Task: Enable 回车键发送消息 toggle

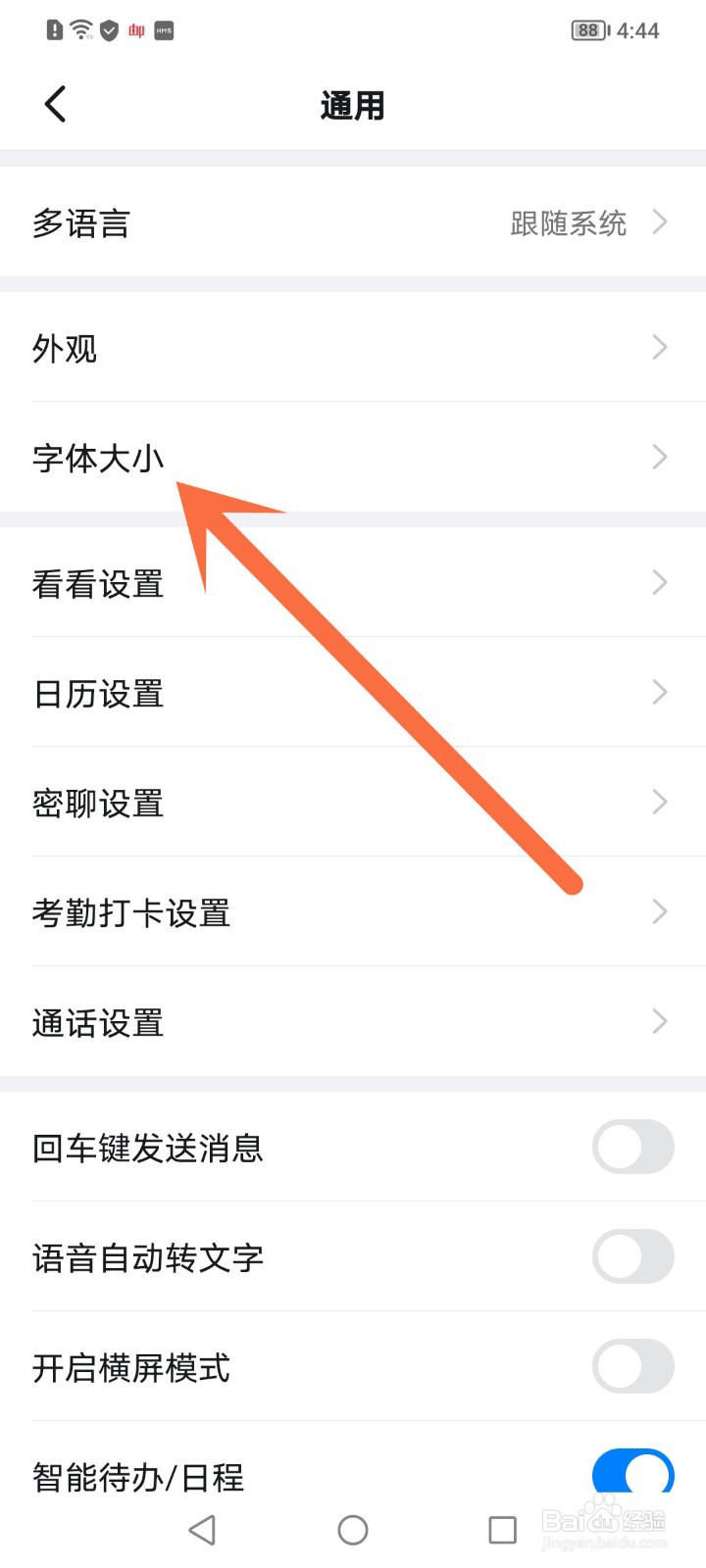Action: (632, 1148)
